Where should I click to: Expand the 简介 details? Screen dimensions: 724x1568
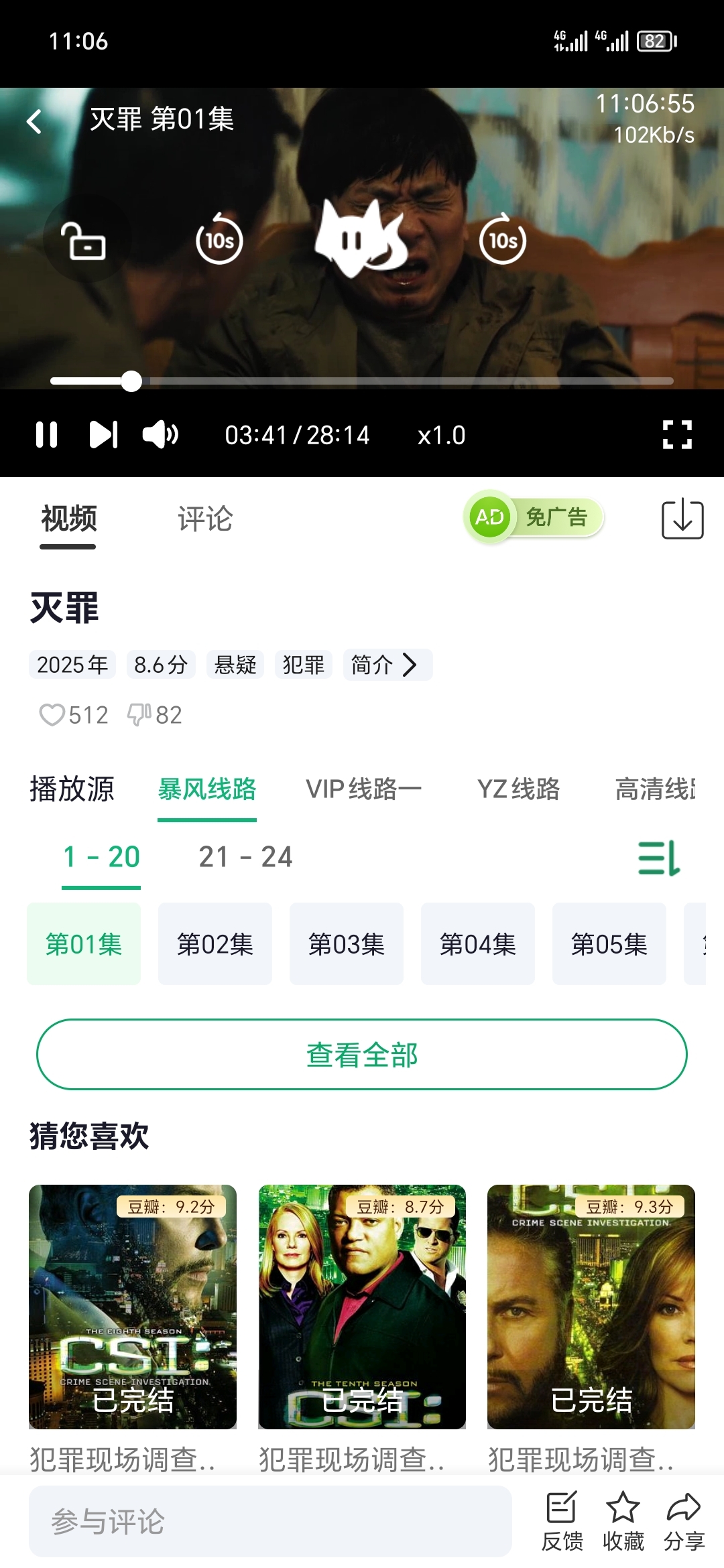tap(387, 665)
